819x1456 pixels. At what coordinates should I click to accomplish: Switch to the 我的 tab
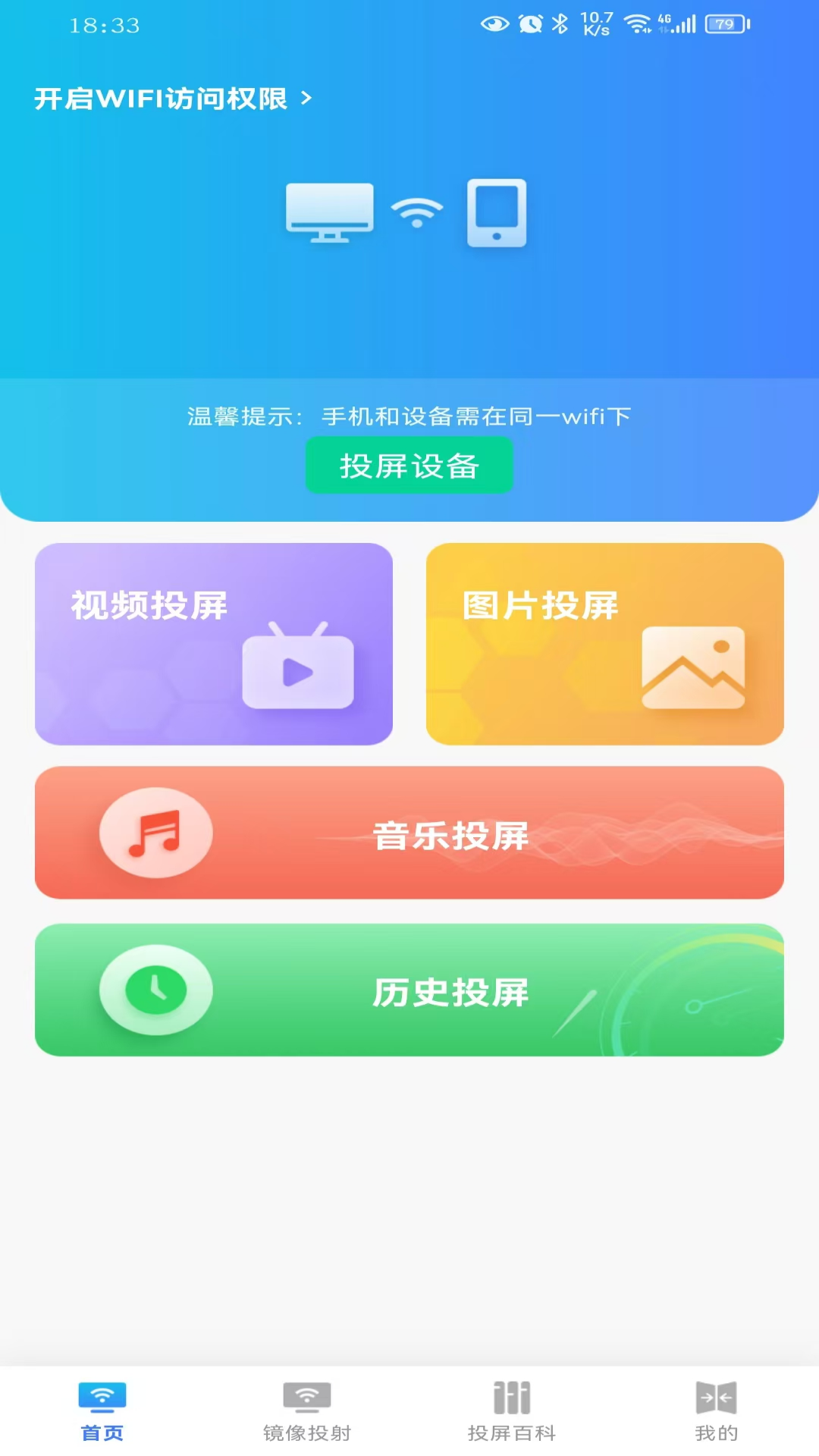click(x=716, y=1411)
